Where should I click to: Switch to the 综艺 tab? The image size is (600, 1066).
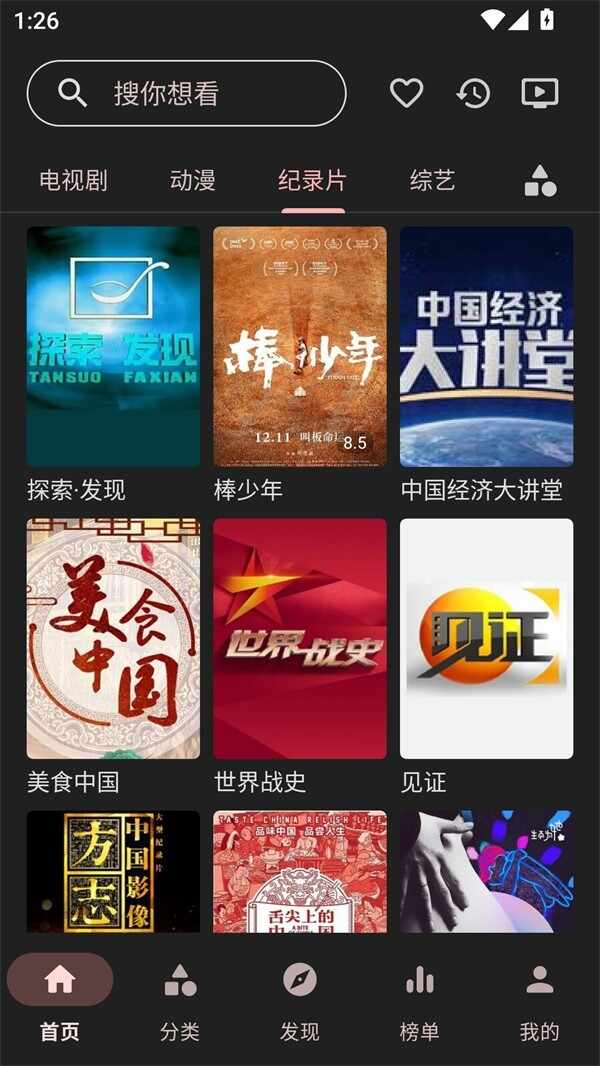click(x=432, y=181)
